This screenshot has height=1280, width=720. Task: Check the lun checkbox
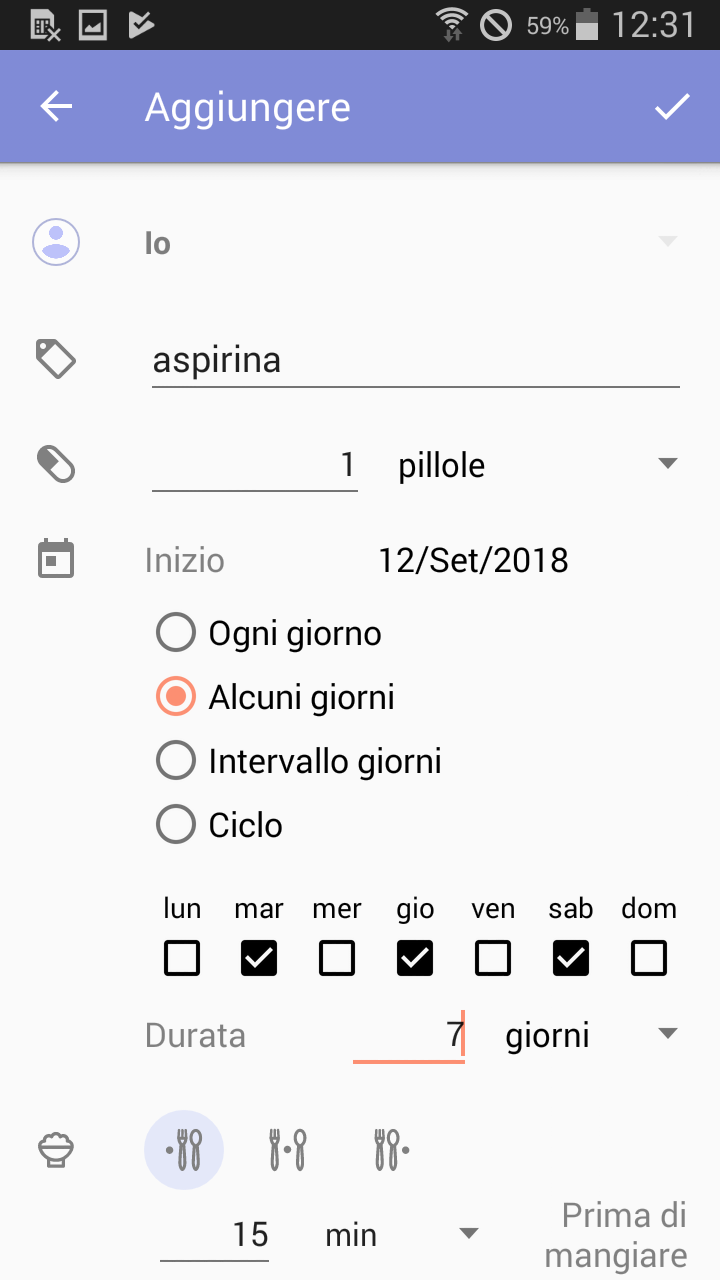(x=182, y=959)
